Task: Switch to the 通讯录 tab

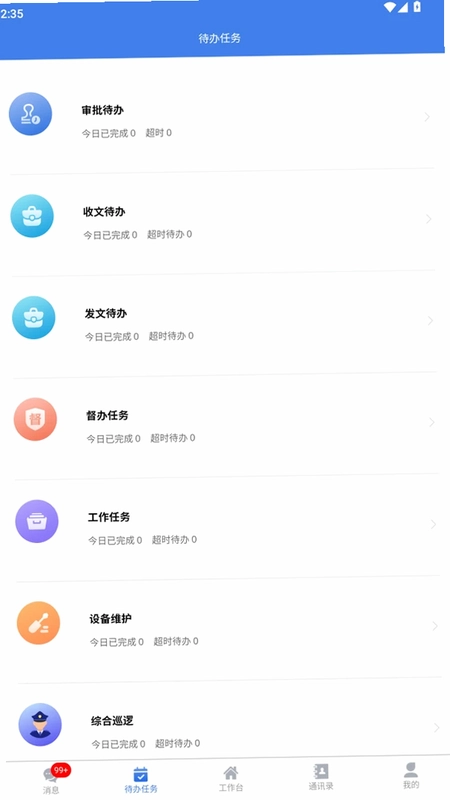Action: tap(321, 778)
